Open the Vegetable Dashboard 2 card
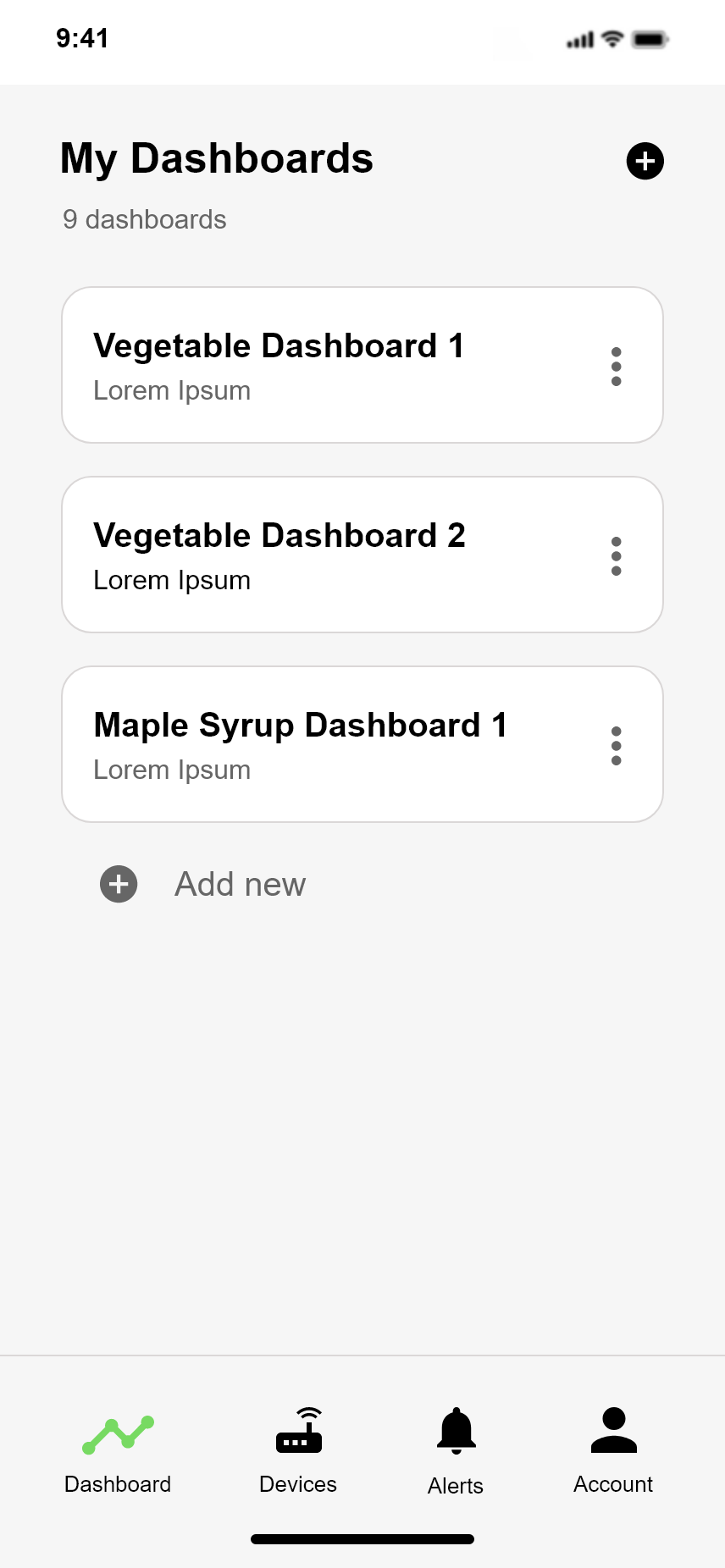The image size is (725, 1568). 322,555
